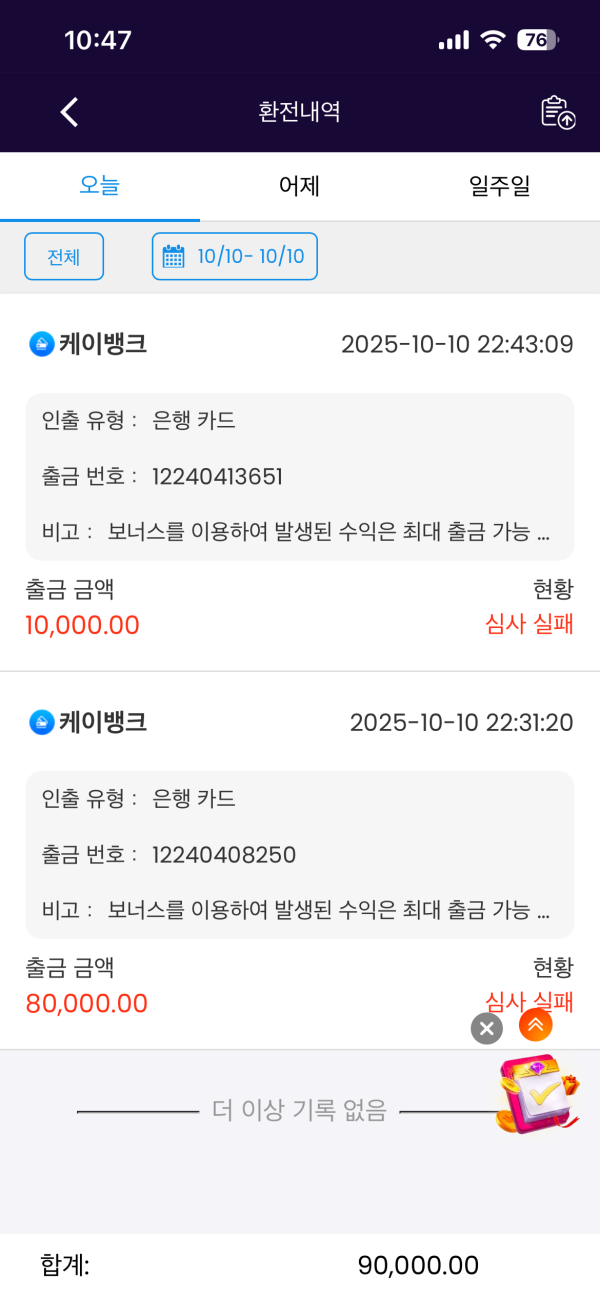
Task: Open the floating reward checklist icon
Action: (537, 1095)
